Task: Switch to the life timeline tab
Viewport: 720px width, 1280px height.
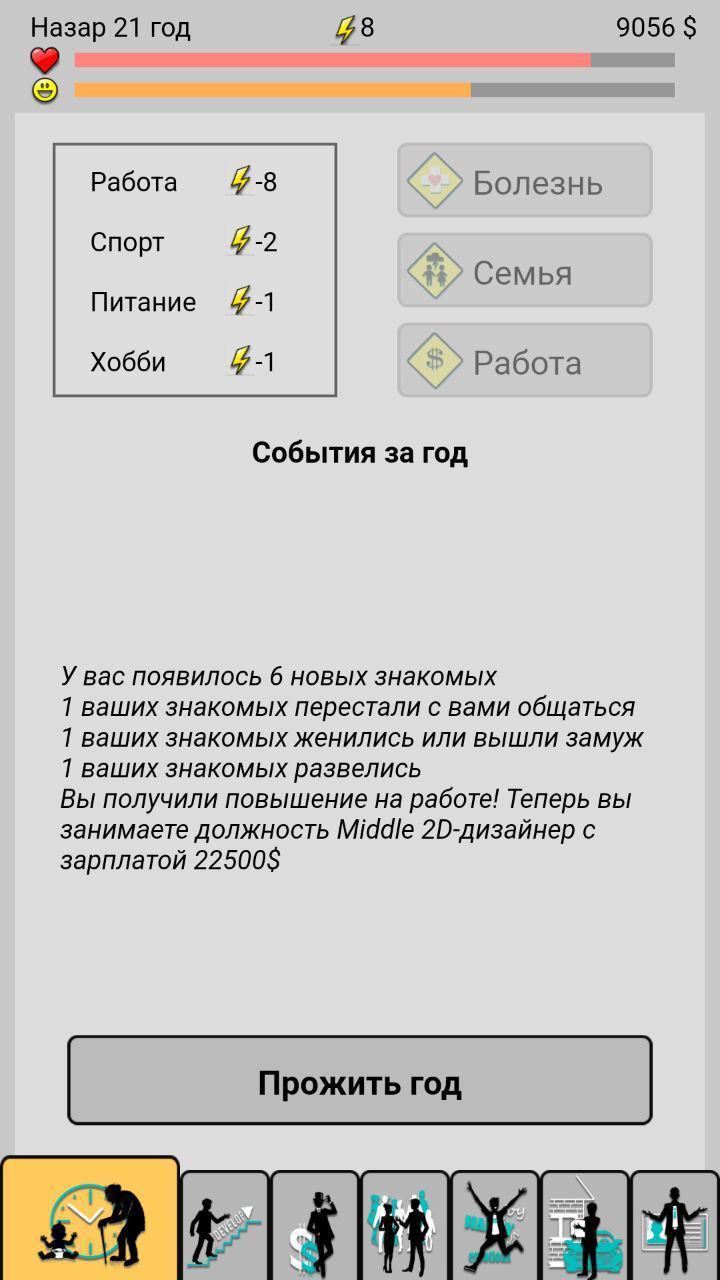Action: (90, 1220)
